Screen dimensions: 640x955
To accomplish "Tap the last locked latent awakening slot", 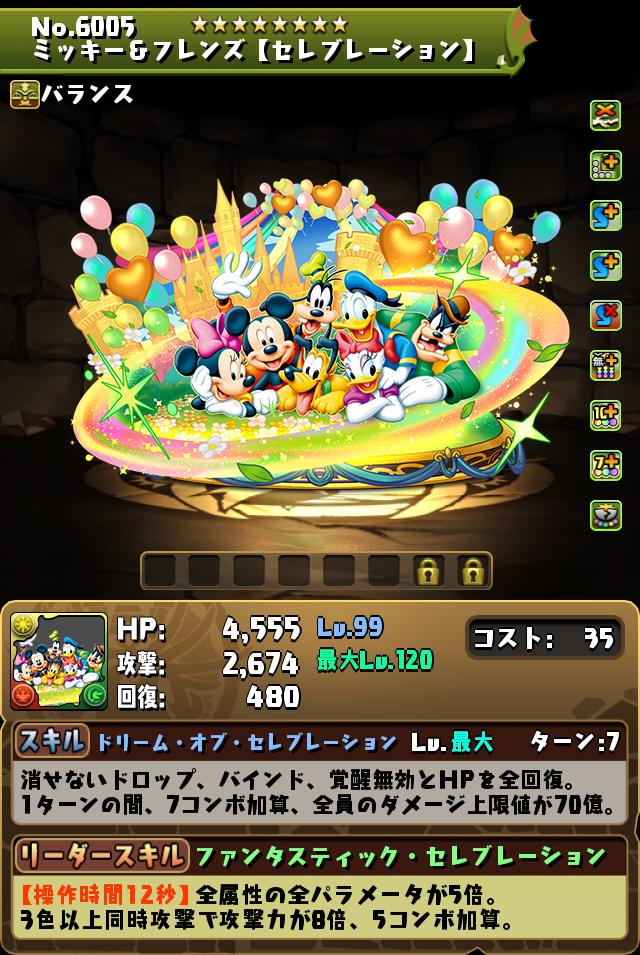I will (473, 571).
